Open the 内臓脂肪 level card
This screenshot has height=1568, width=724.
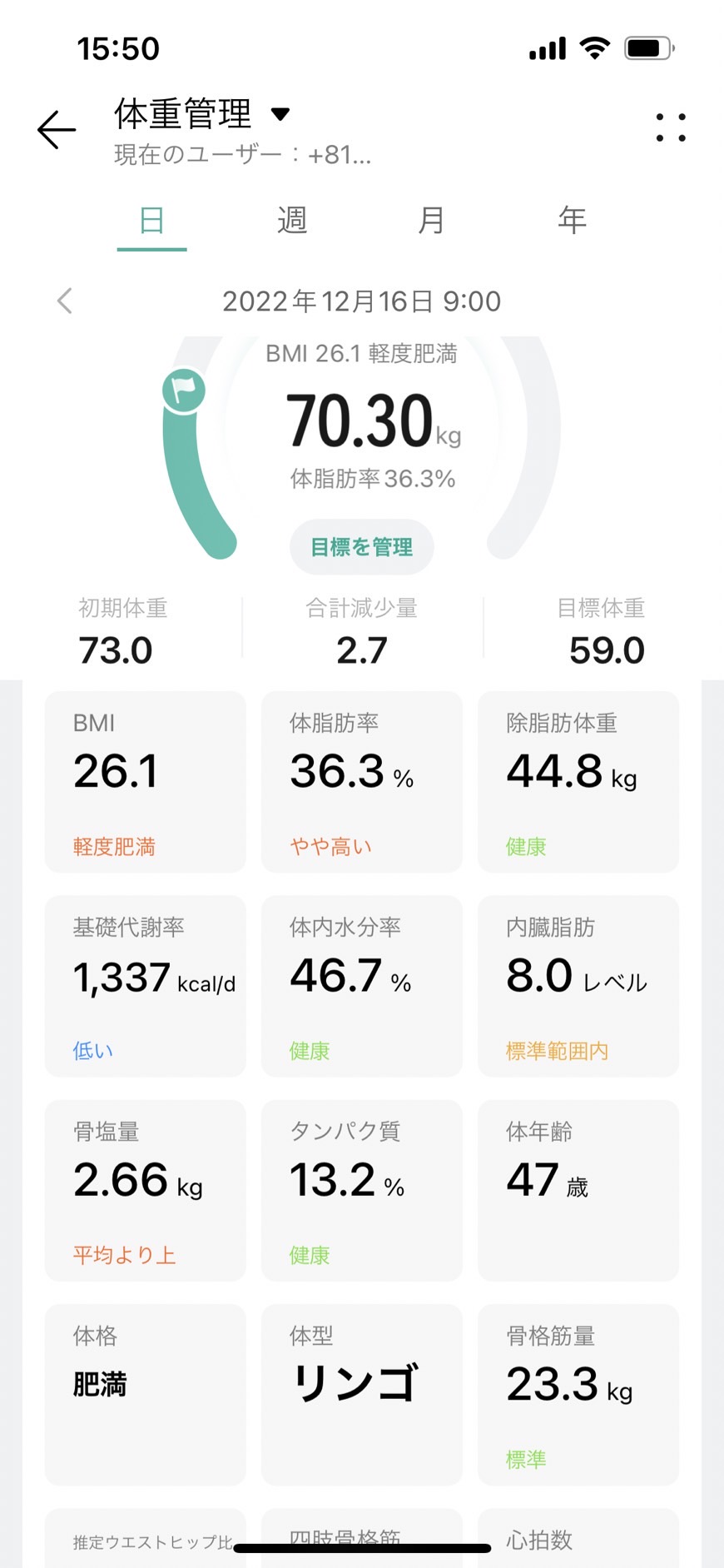(x=578, y=986)
